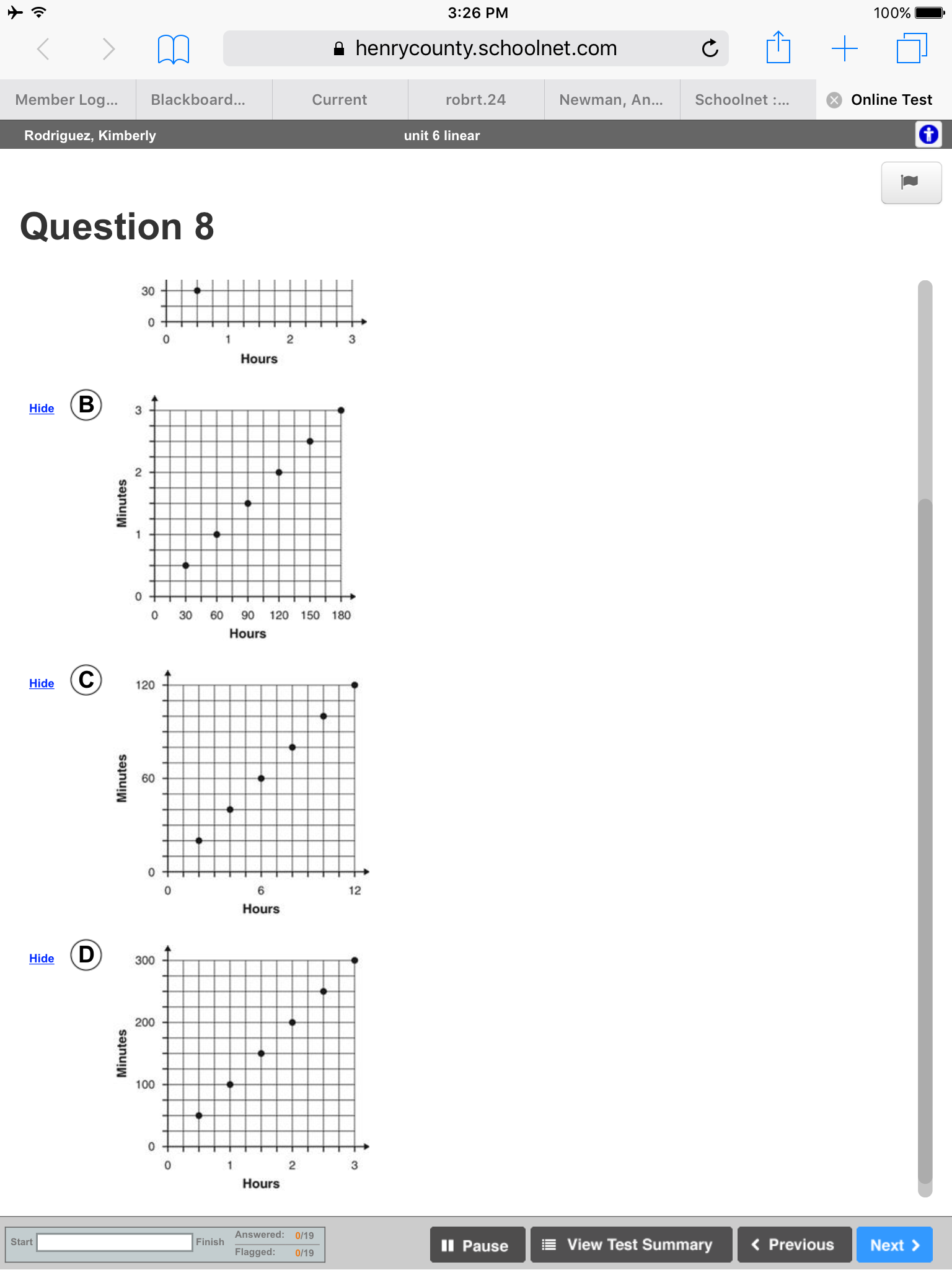
Task: Go to the Previous question
Action: (794, 1245)
